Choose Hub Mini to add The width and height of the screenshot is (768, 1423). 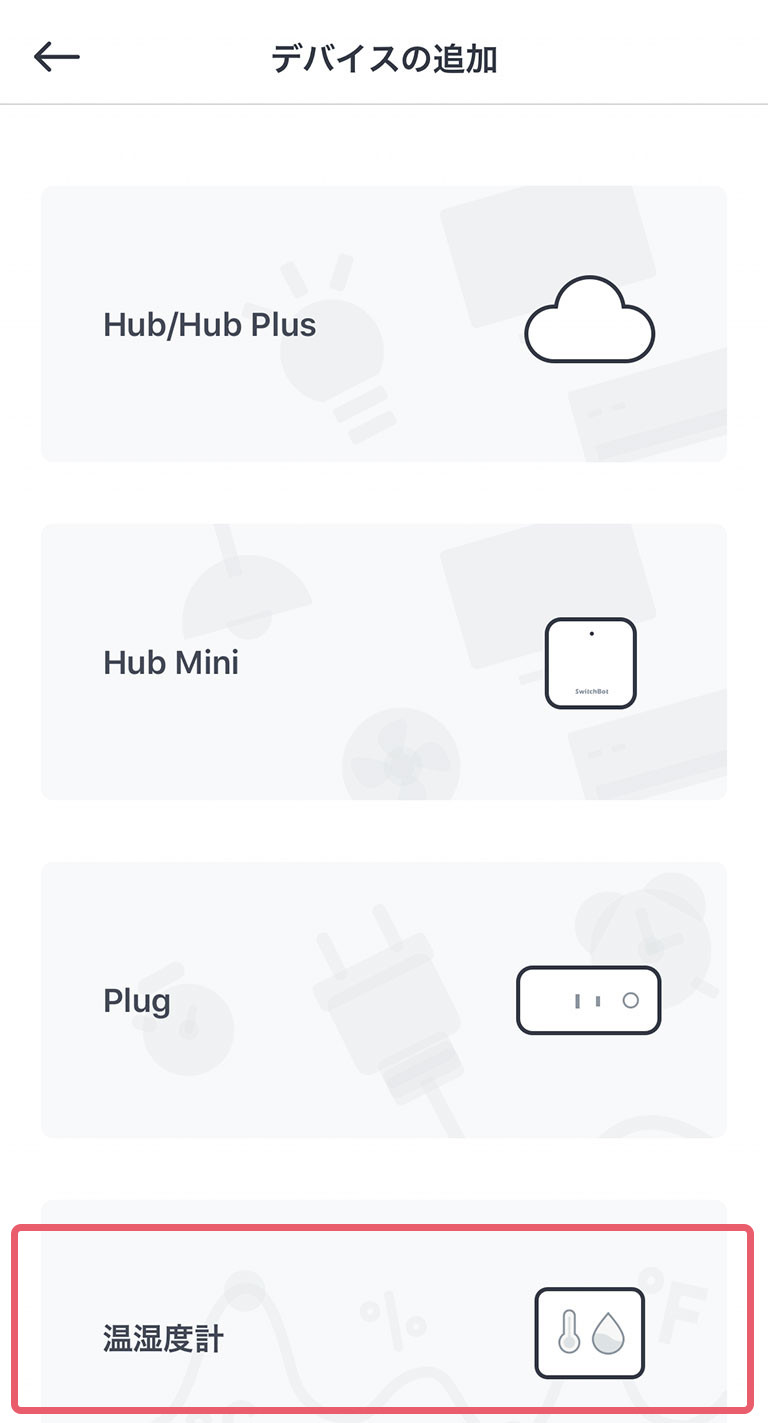click(x=384, y=662)
